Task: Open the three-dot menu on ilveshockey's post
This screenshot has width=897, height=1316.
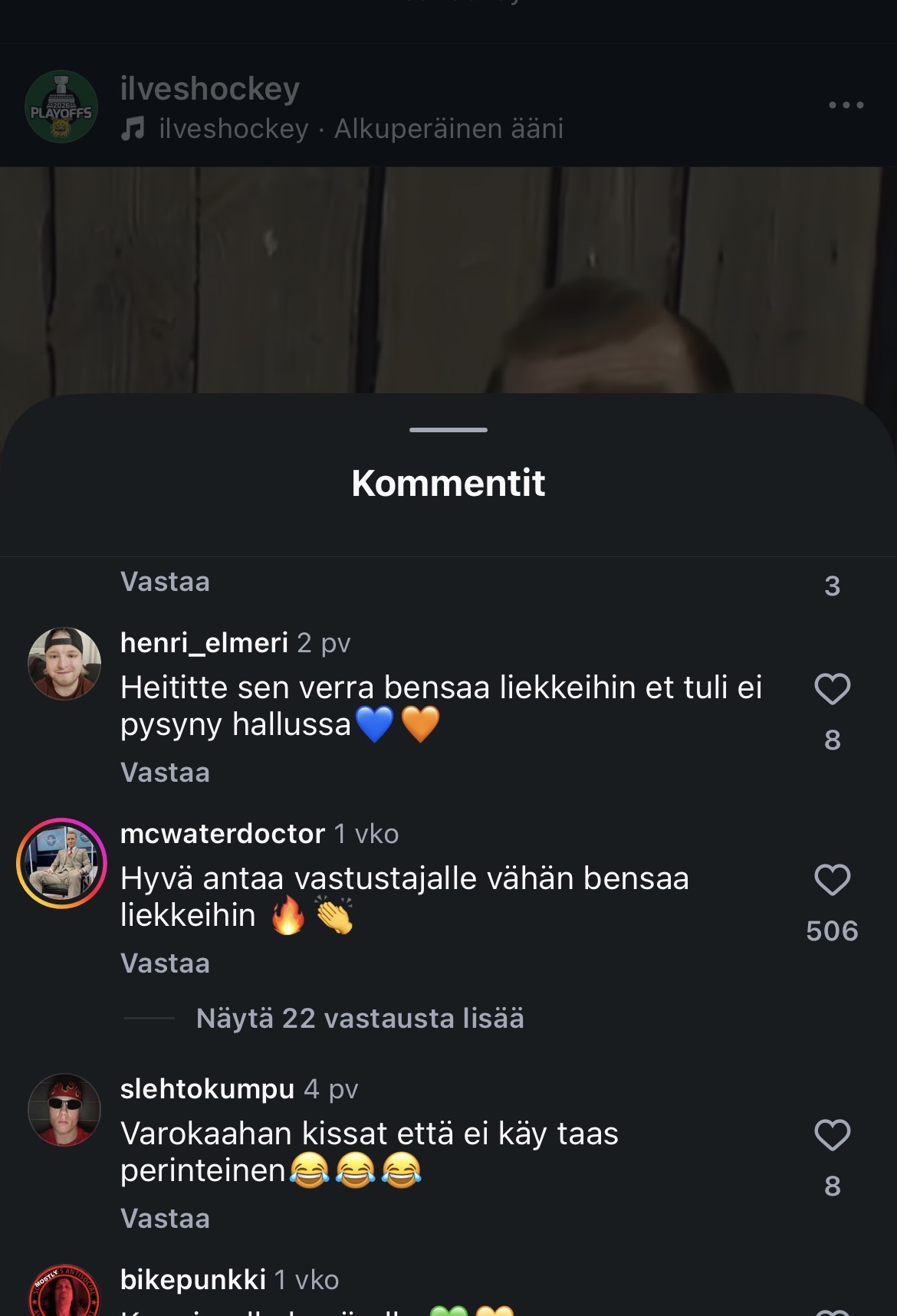Action: [x=846, y=105]
